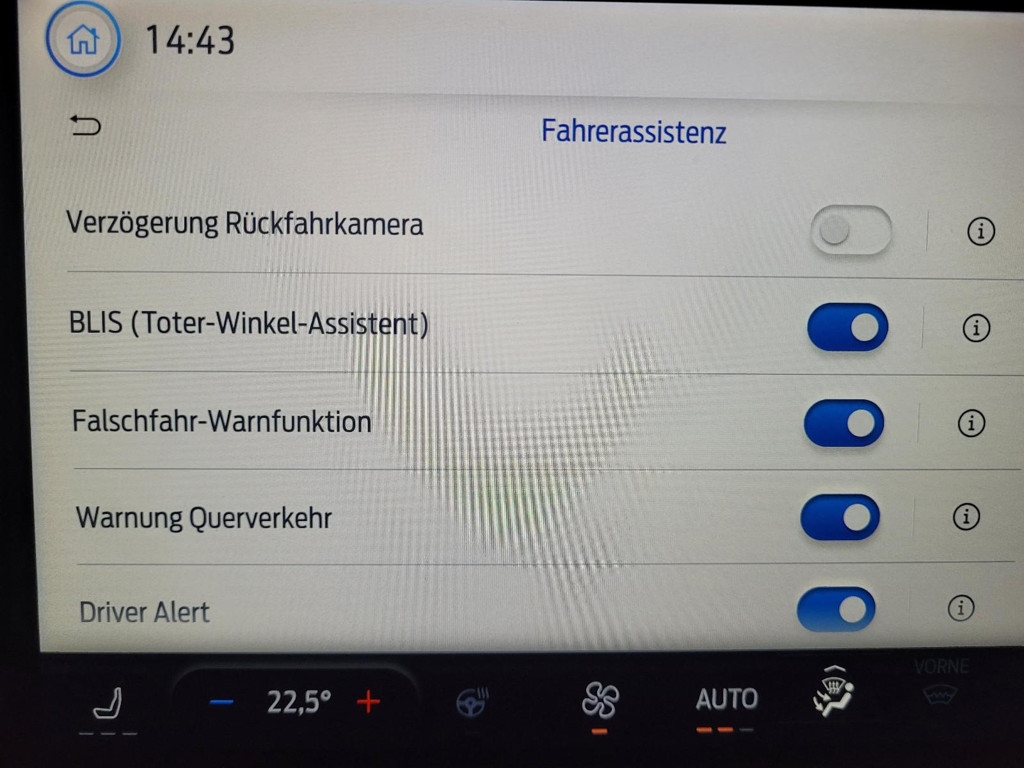Open info about BLIS Toter-Winkel-Assistent
The width and height of the screenshot is (1024, 768).
point(976,328)
